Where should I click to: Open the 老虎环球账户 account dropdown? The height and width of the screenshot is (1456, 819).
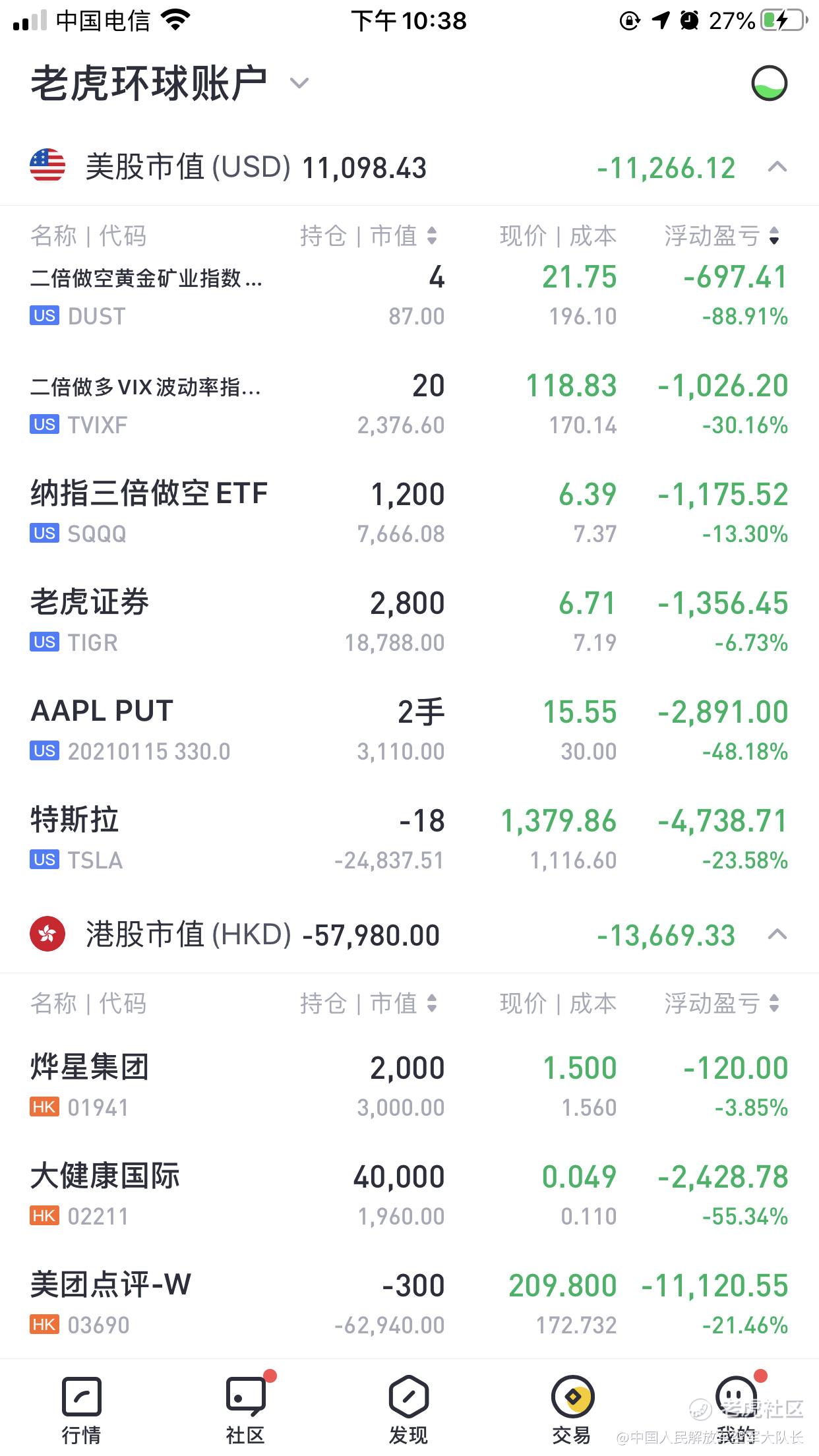tap(299, 84)
